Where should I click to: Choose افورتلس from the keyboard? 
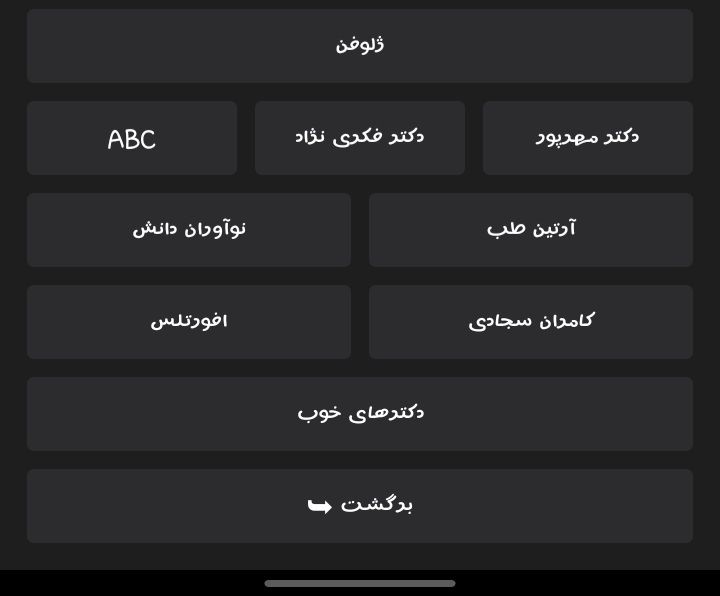click(x=189, y=322)
